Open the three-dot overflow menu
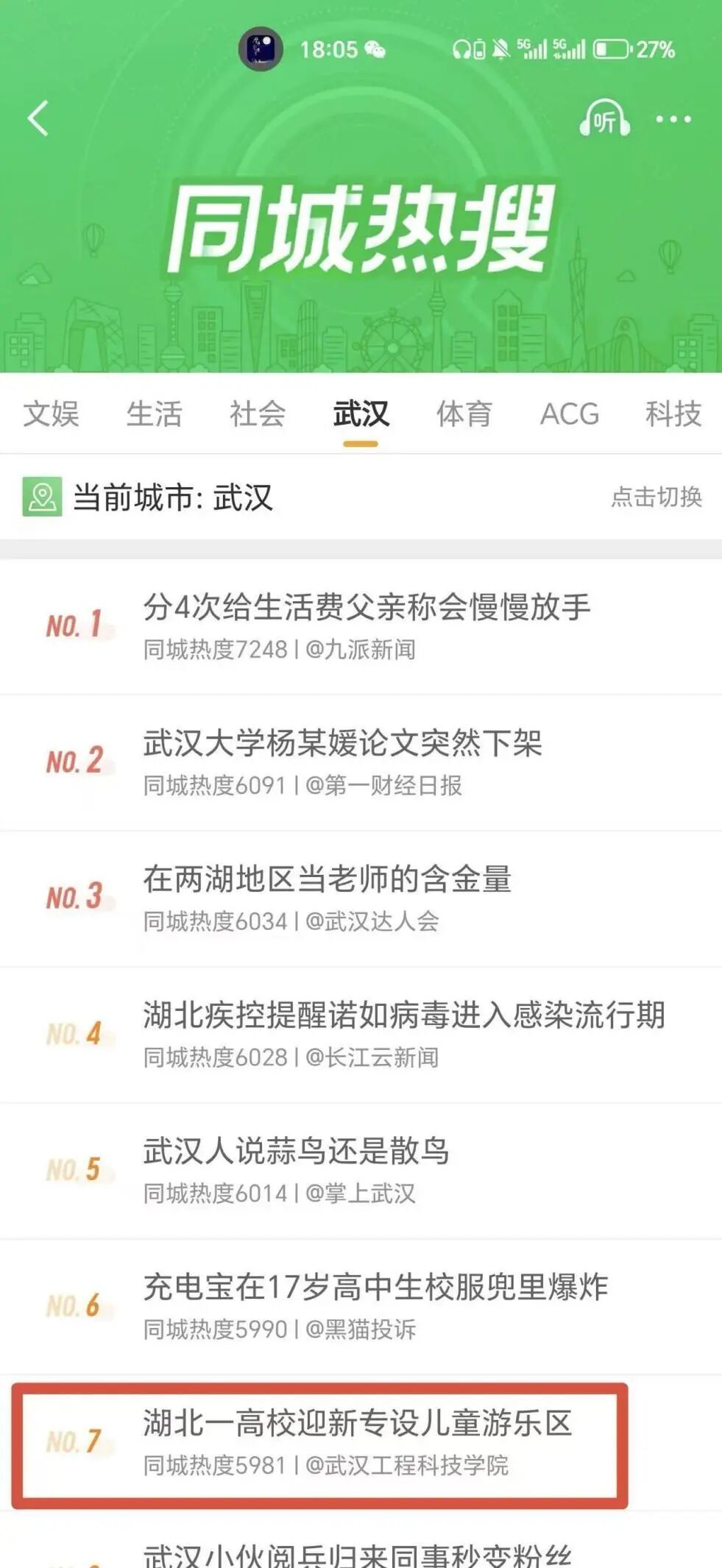 pyautogui.click(x=673, y=119)
